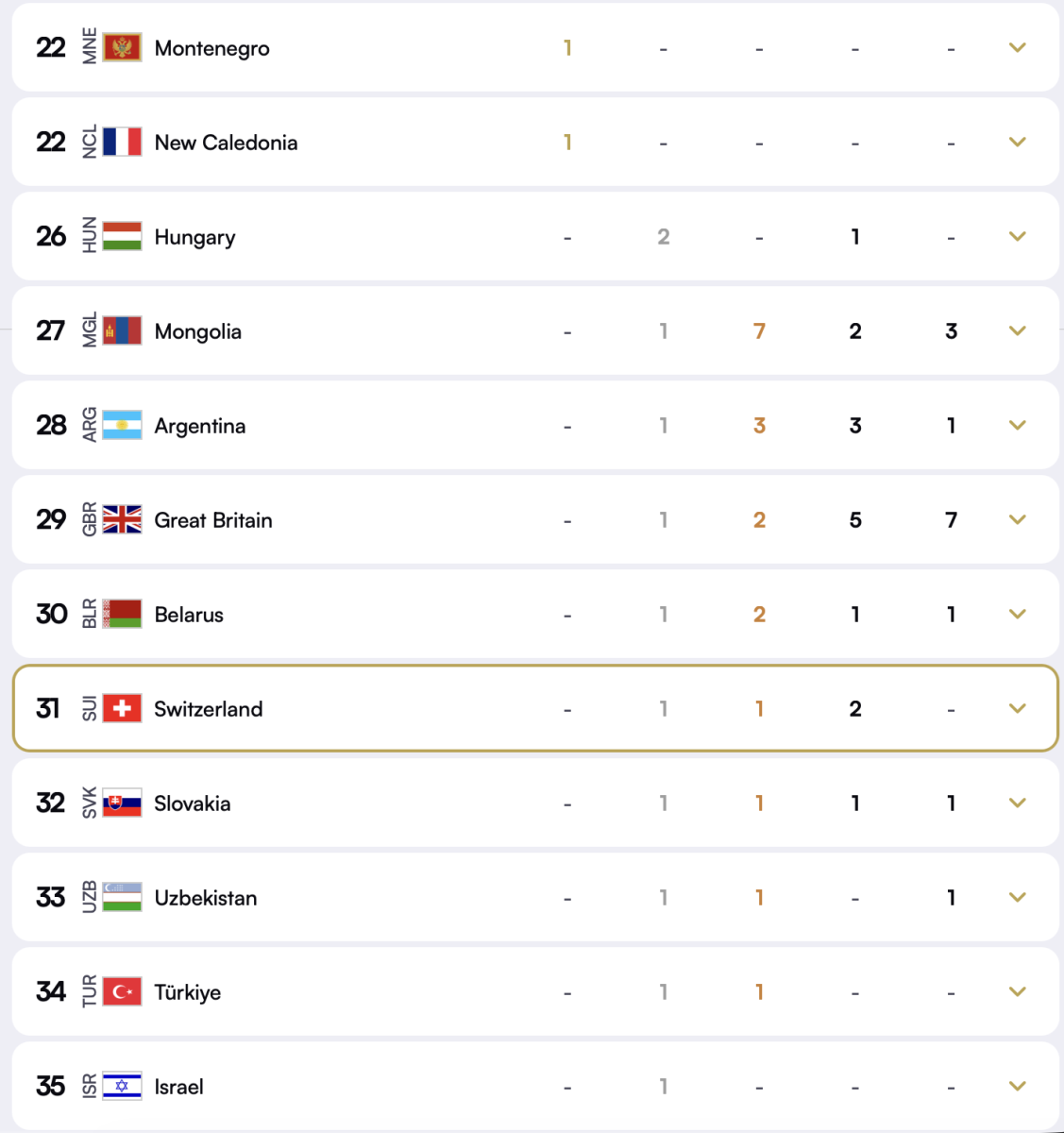Expand the Switzerland medal details row
Screen dimensions: 1064x1133
click(x=1018, y=708)
